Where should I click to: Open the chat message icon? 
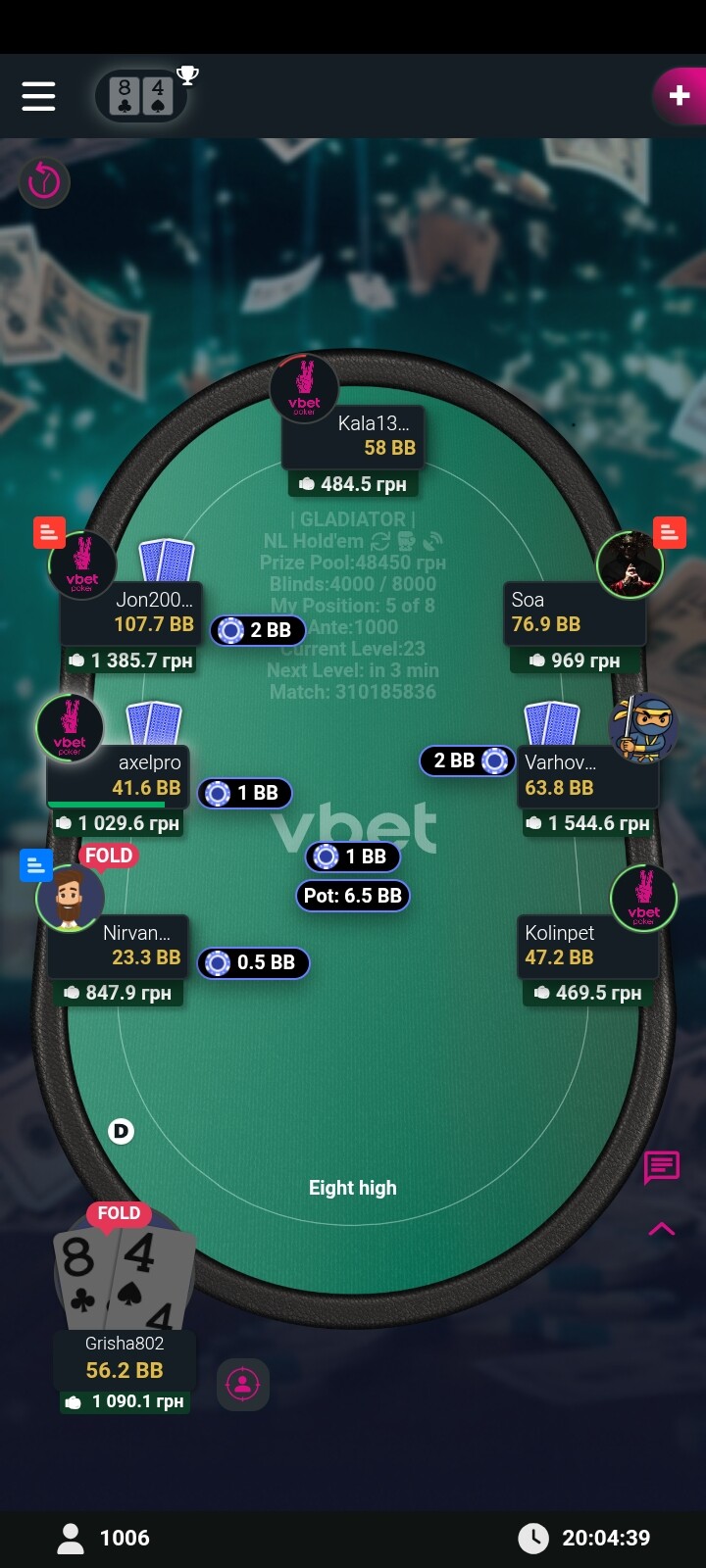[x=662, y=1167]
